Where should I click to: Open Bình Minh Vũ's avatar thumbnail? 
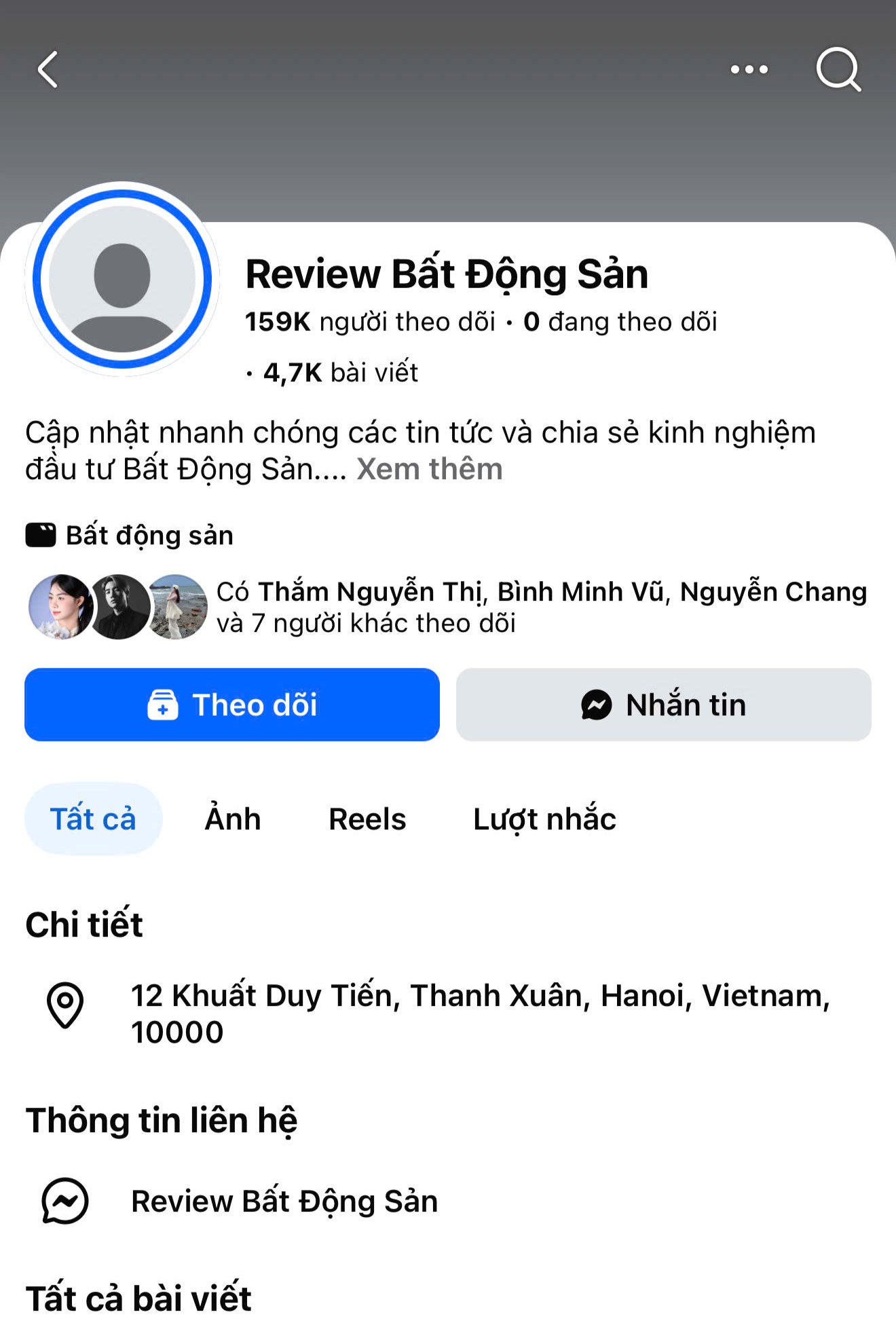point(119,606)
